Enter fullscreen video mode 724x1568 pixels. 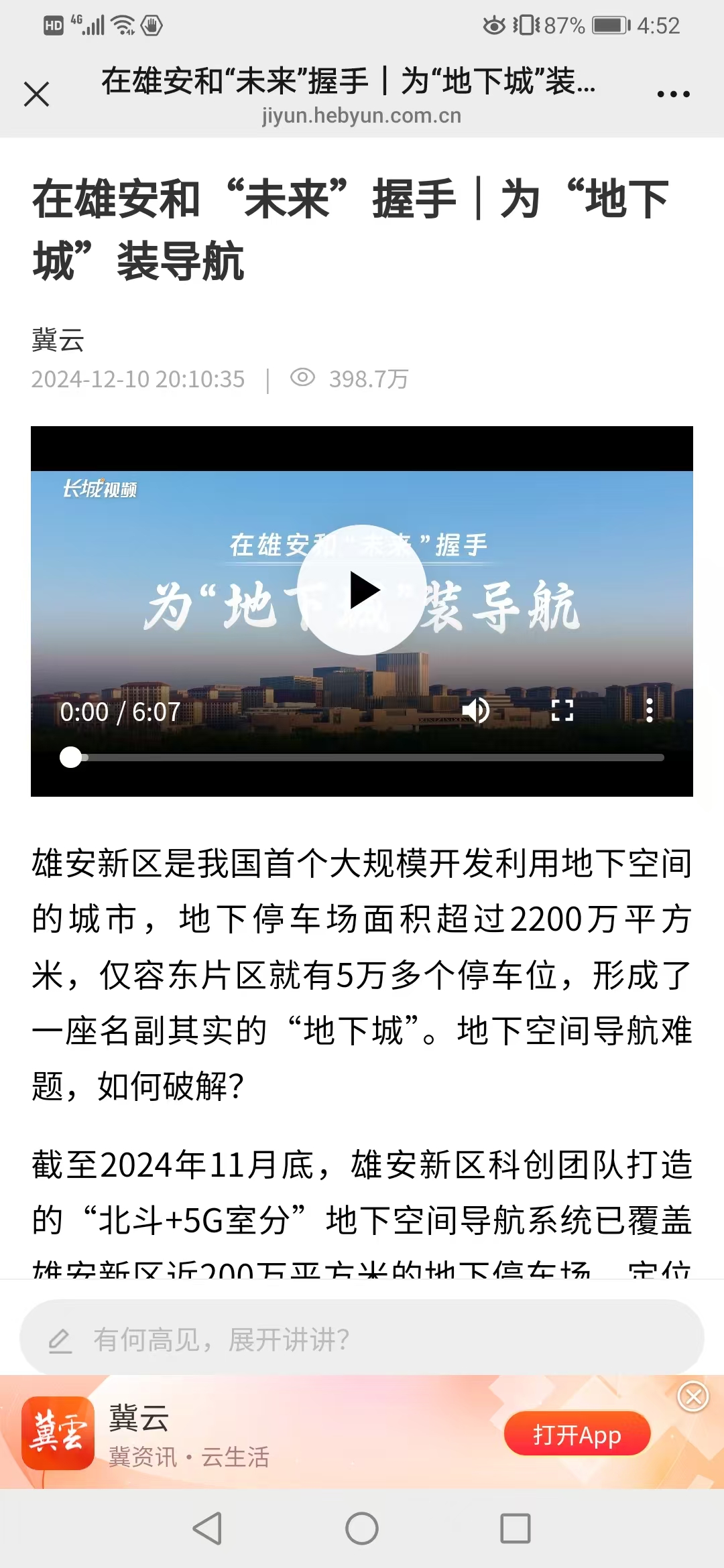[562, 710]
